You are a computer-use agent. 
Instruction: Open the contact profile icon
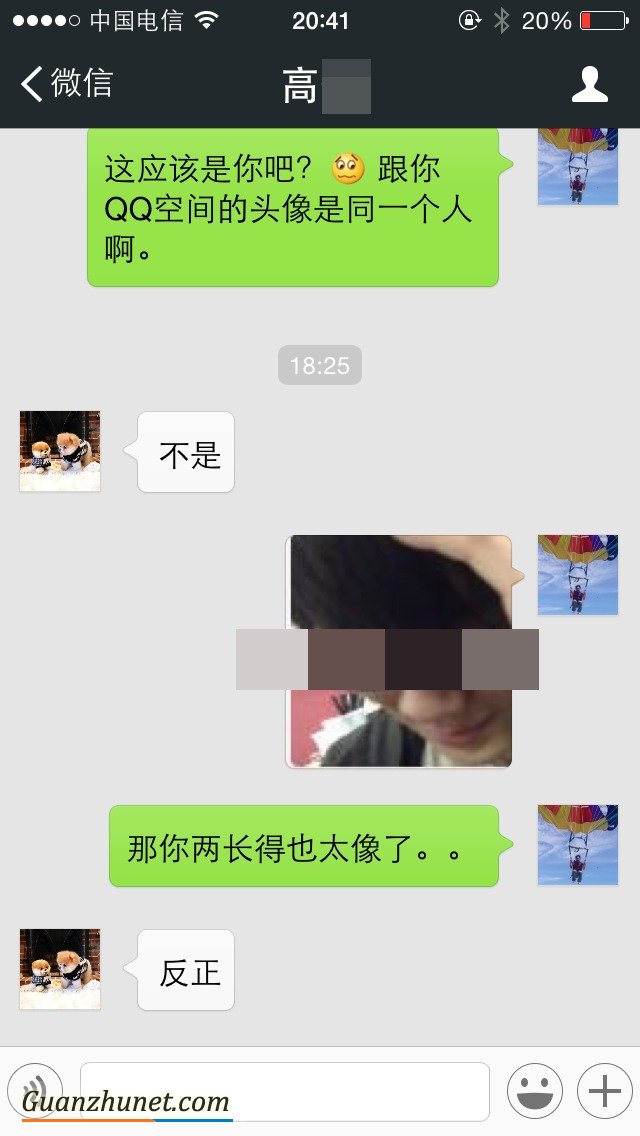click(589, 85)
